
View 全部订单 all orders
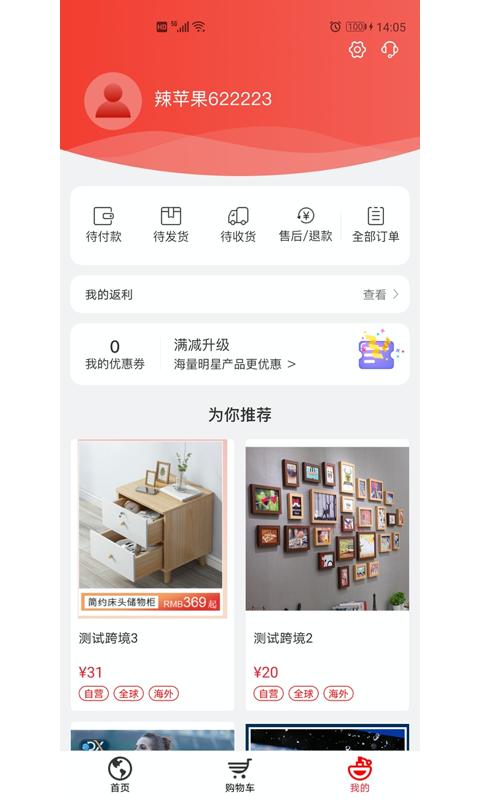pyautogui.click(x=376, y=224)
